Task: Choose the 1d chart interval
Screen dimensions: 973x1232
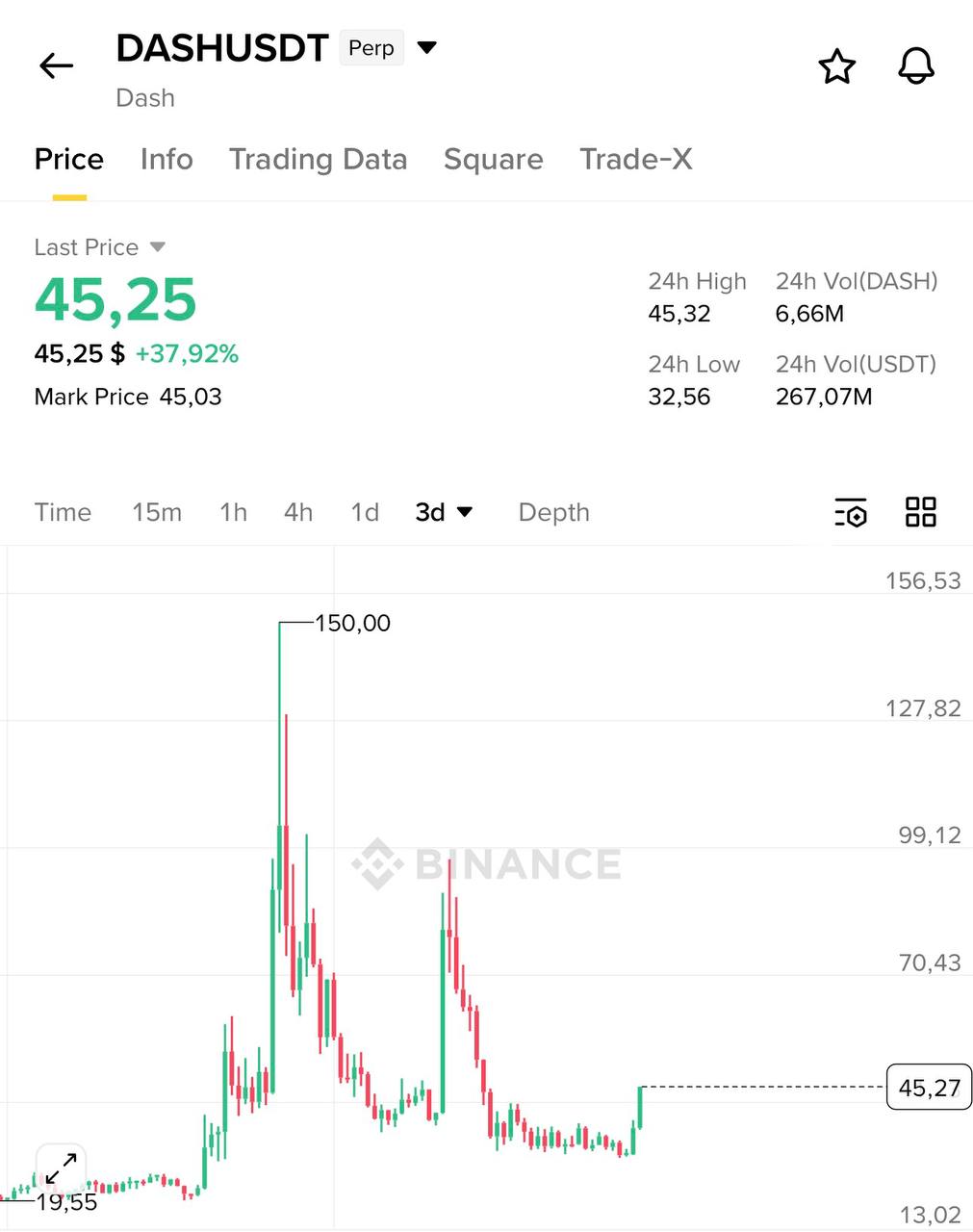Action: [x=365, y=512]
